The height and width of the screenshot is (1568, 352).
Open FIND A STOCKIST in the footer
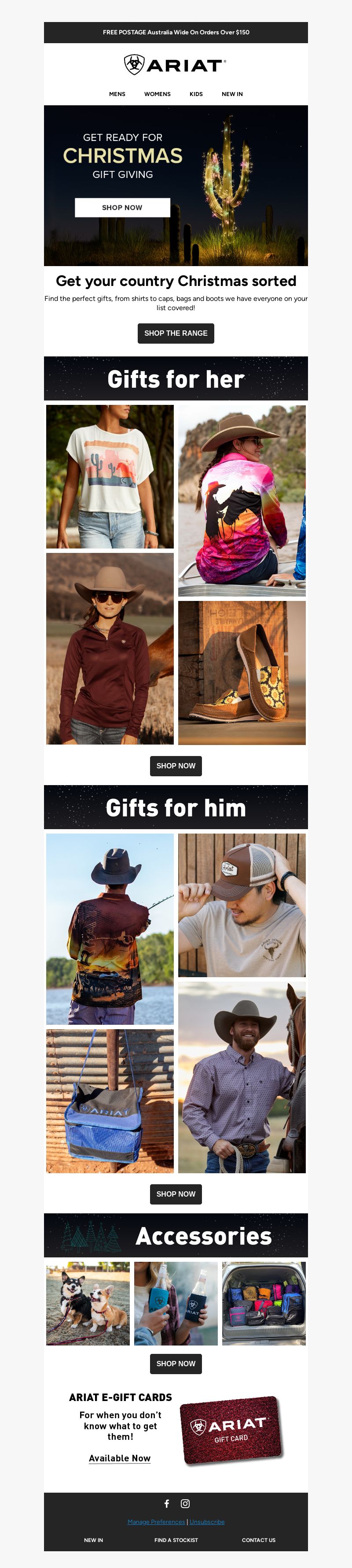[176, 1540]
